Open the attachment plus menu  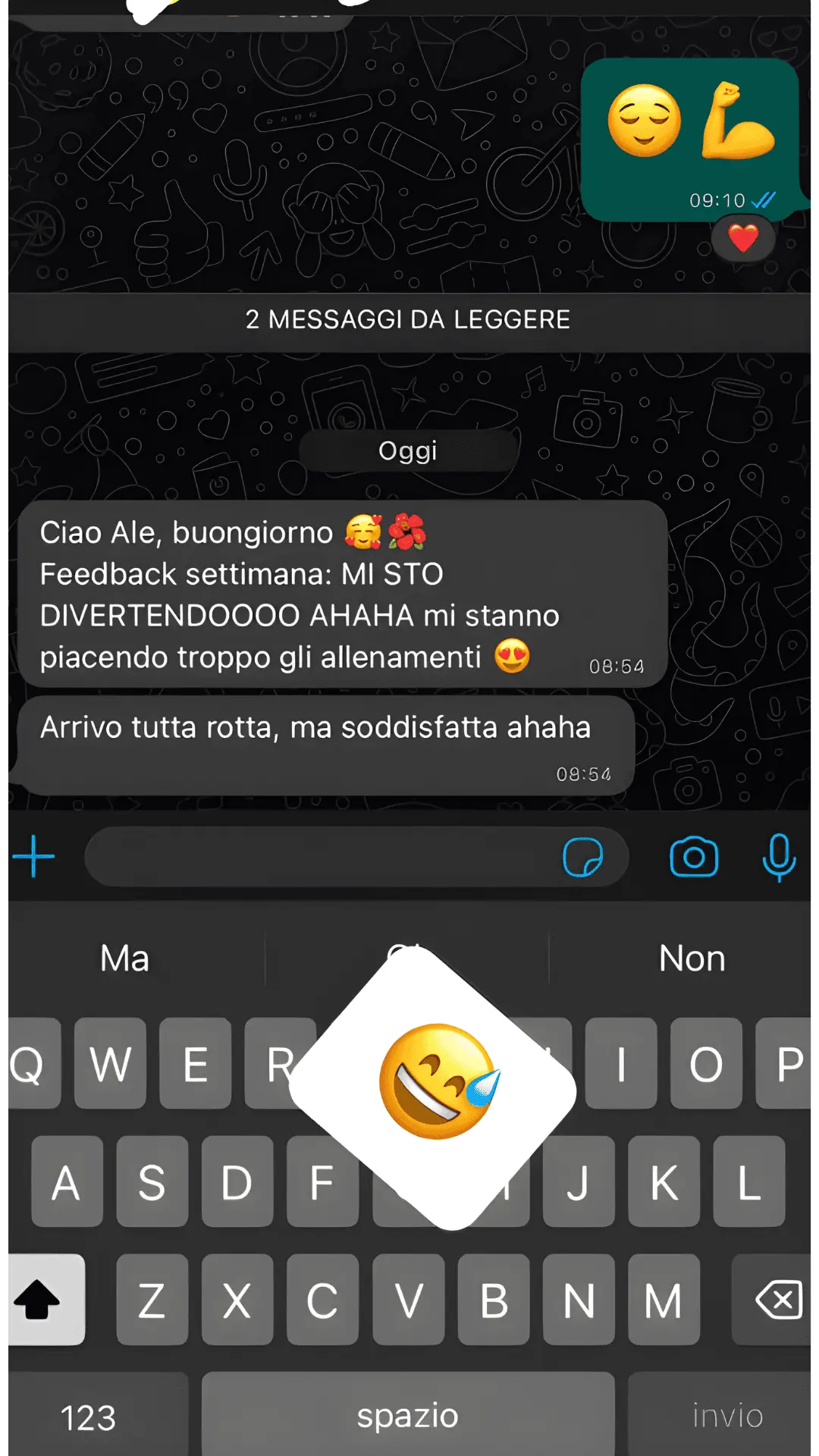pyautogui.click(x=33, y=857)
